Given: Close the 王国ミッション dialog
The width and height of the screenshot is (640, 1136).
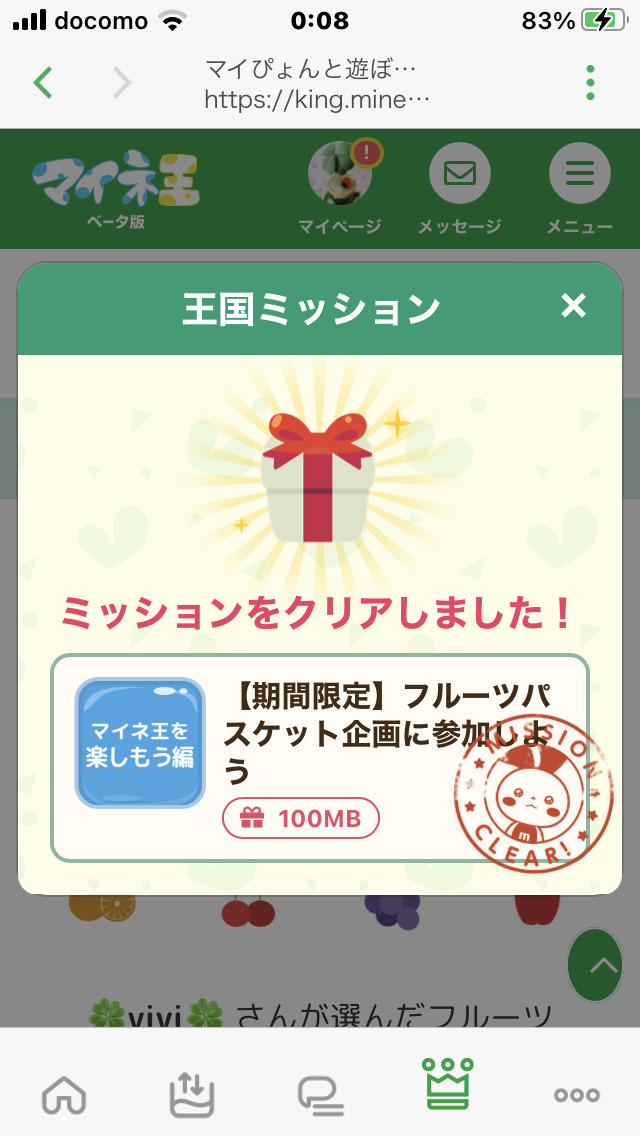Looking at the screenshot, I should tap(573, 307).
